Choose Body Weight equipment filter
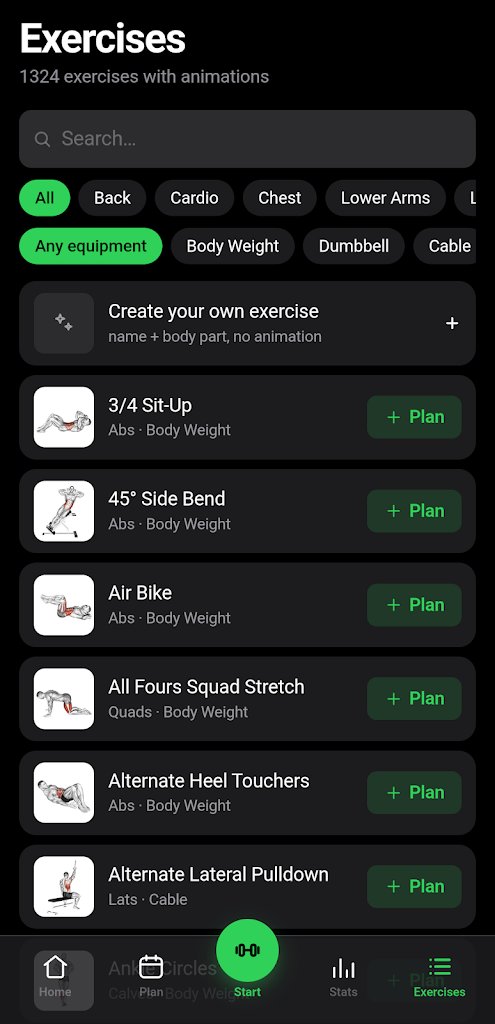Screen dimensions: 495x1024 pos(232,246)
